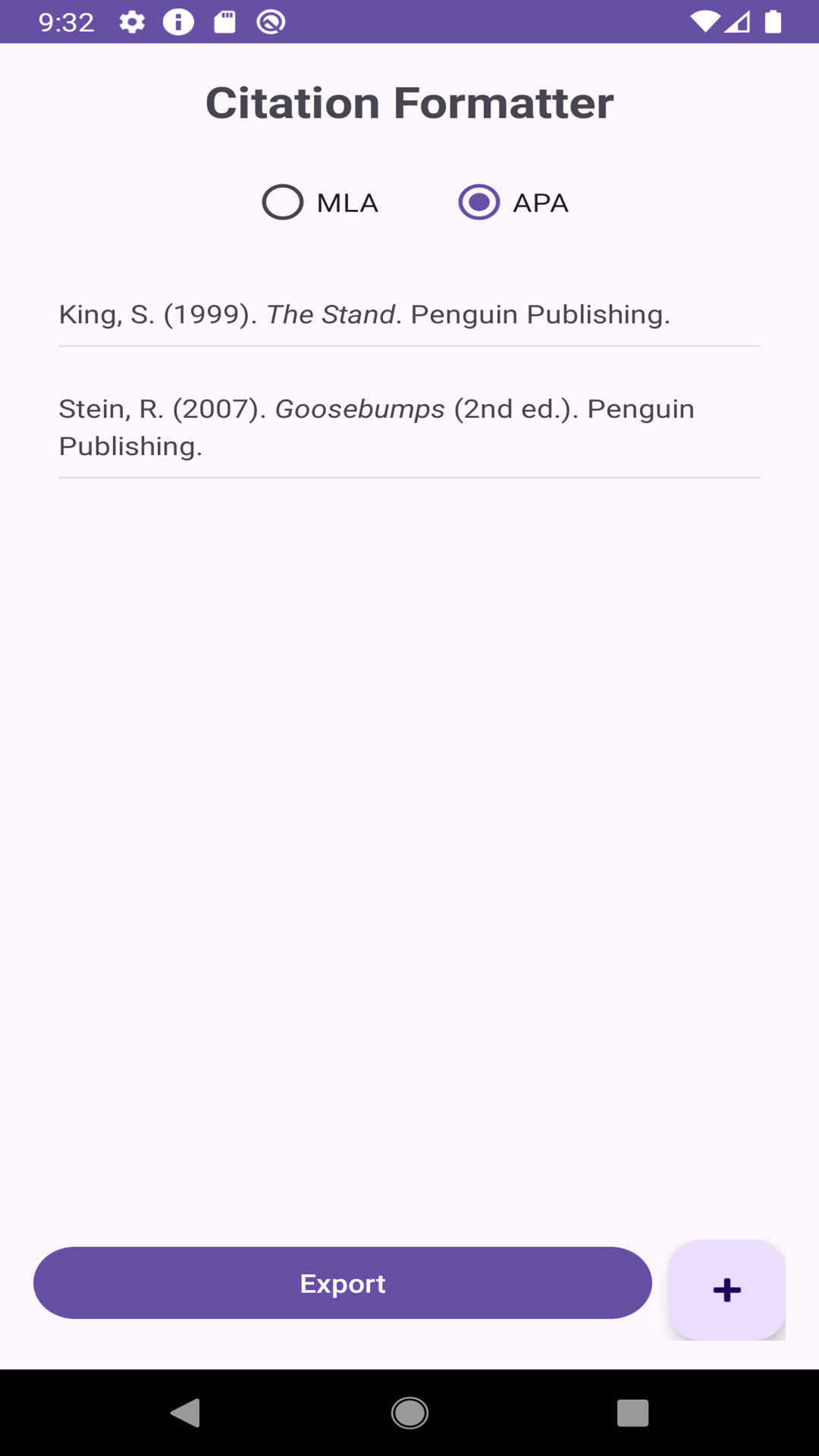
Task: Add a new citation with the plus button
Action: (x=726, y=1289)
